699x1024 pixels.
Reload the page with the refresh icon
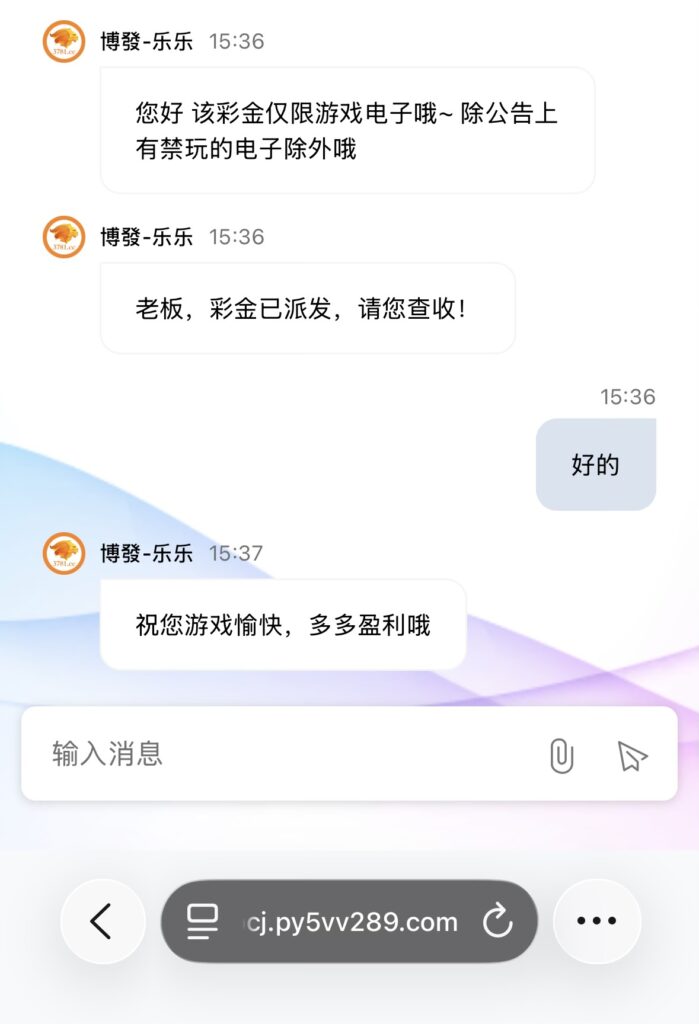[497, 922]
